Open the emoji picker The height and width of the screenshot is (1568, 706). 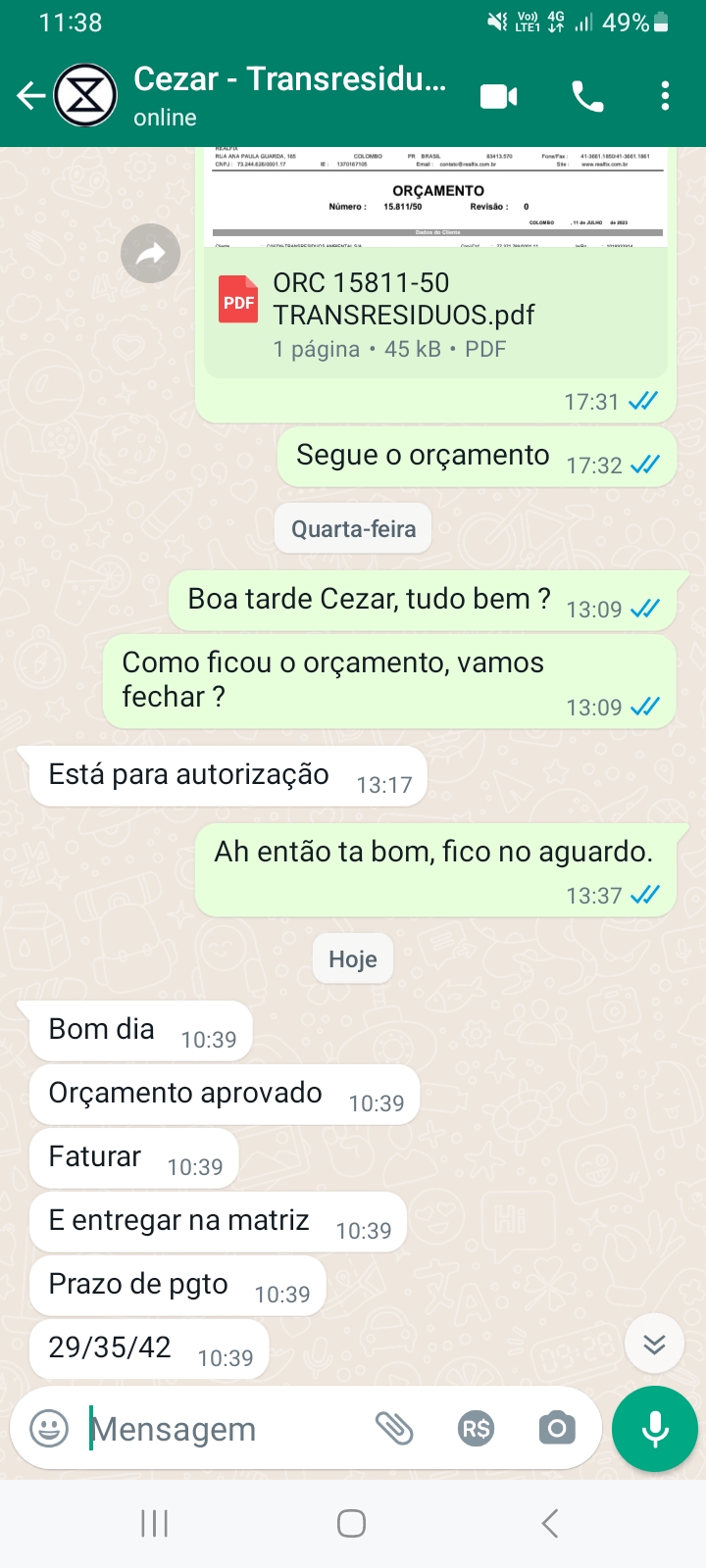point(49,1428)
